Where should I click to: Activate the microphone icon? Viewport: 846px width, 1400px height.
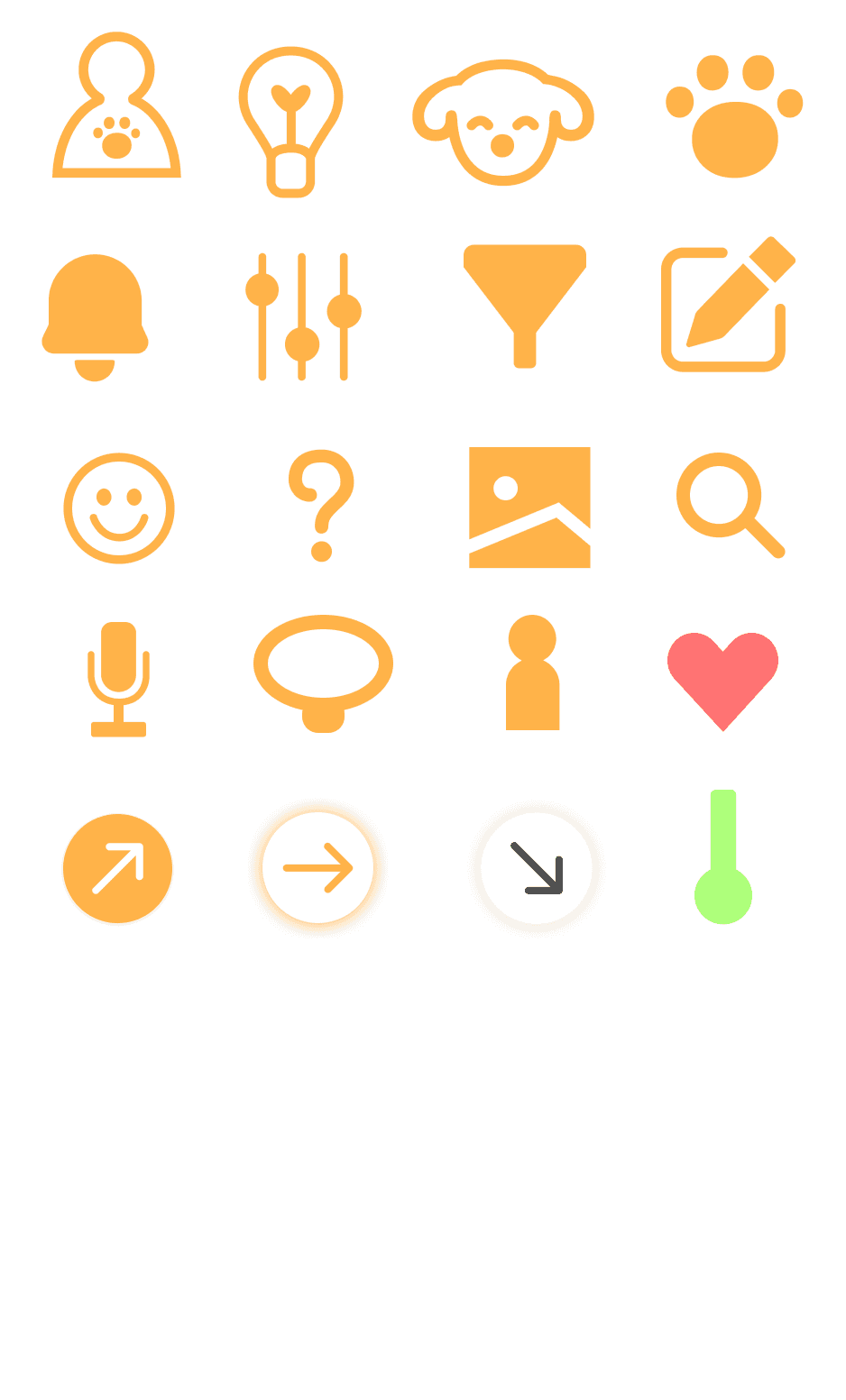118,679
